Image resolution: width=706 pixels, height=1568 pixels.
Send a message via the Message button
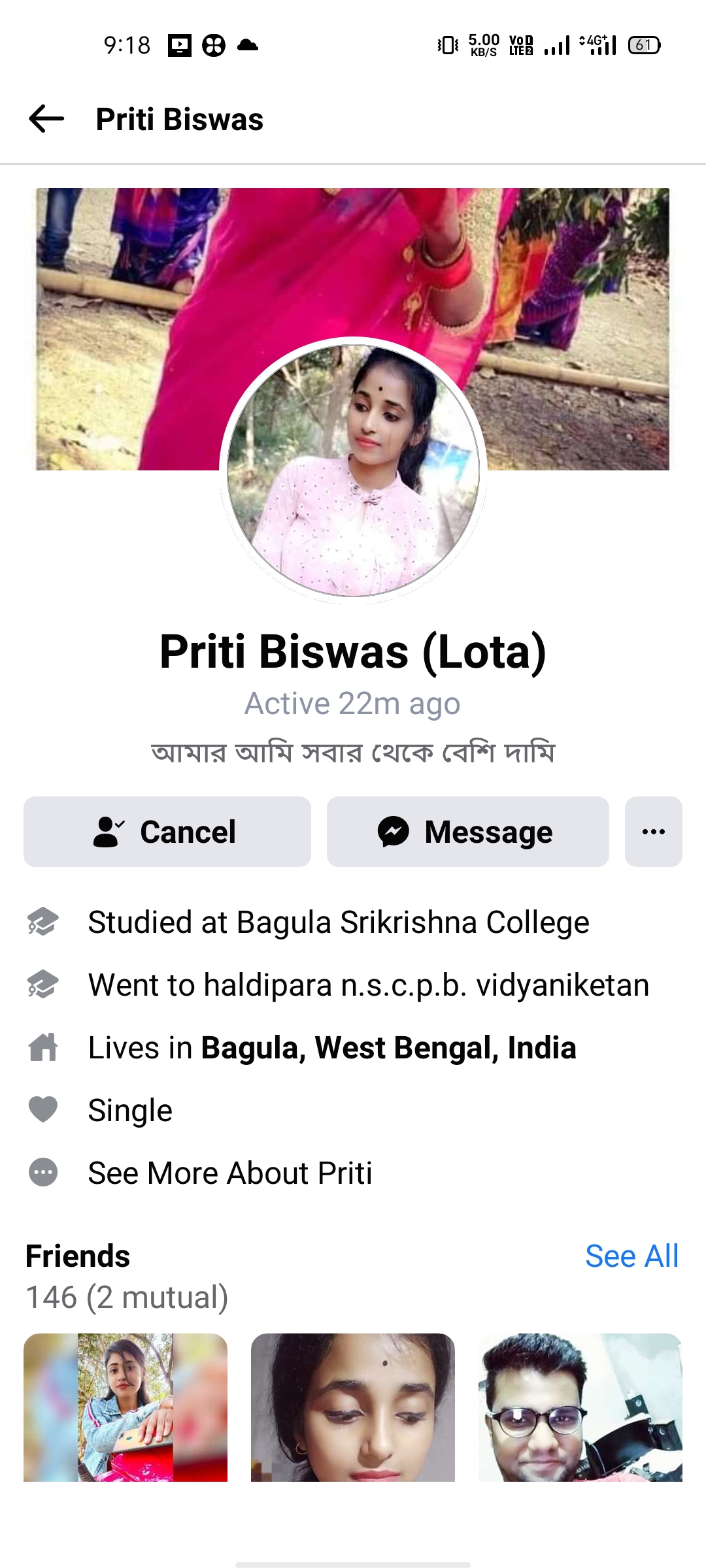pyautogui.click(x=467, y=832)
